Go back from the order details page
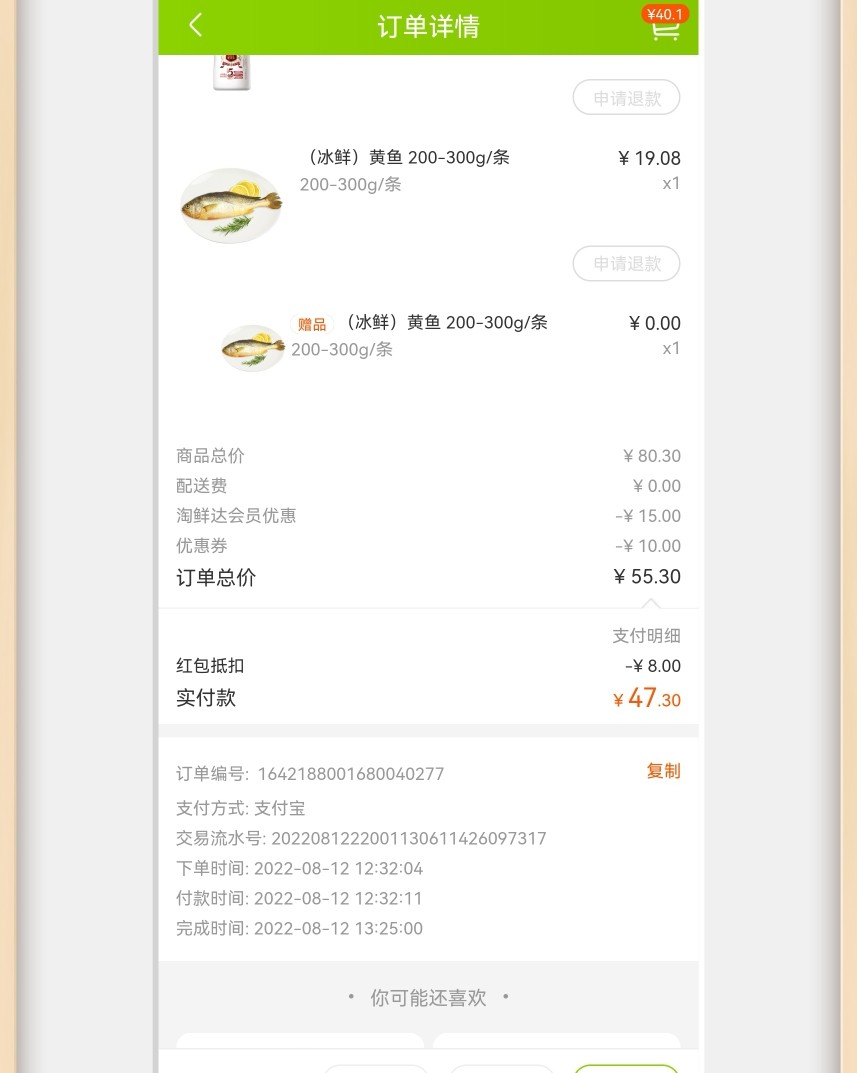Image resolution: width=857 pixels, height=1073 pixels. pos(196,26)
